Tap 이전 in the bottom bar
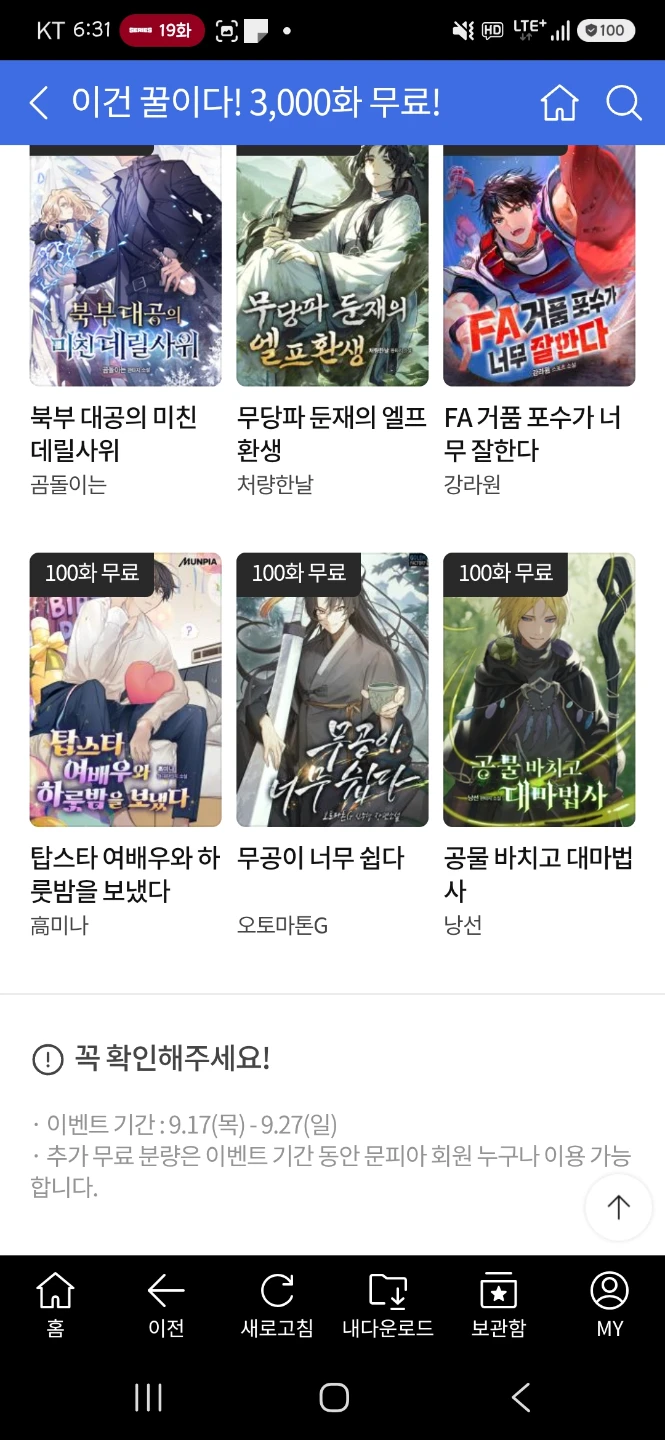This screenshot has width=665, height=1440. [x=166, y=1305]
